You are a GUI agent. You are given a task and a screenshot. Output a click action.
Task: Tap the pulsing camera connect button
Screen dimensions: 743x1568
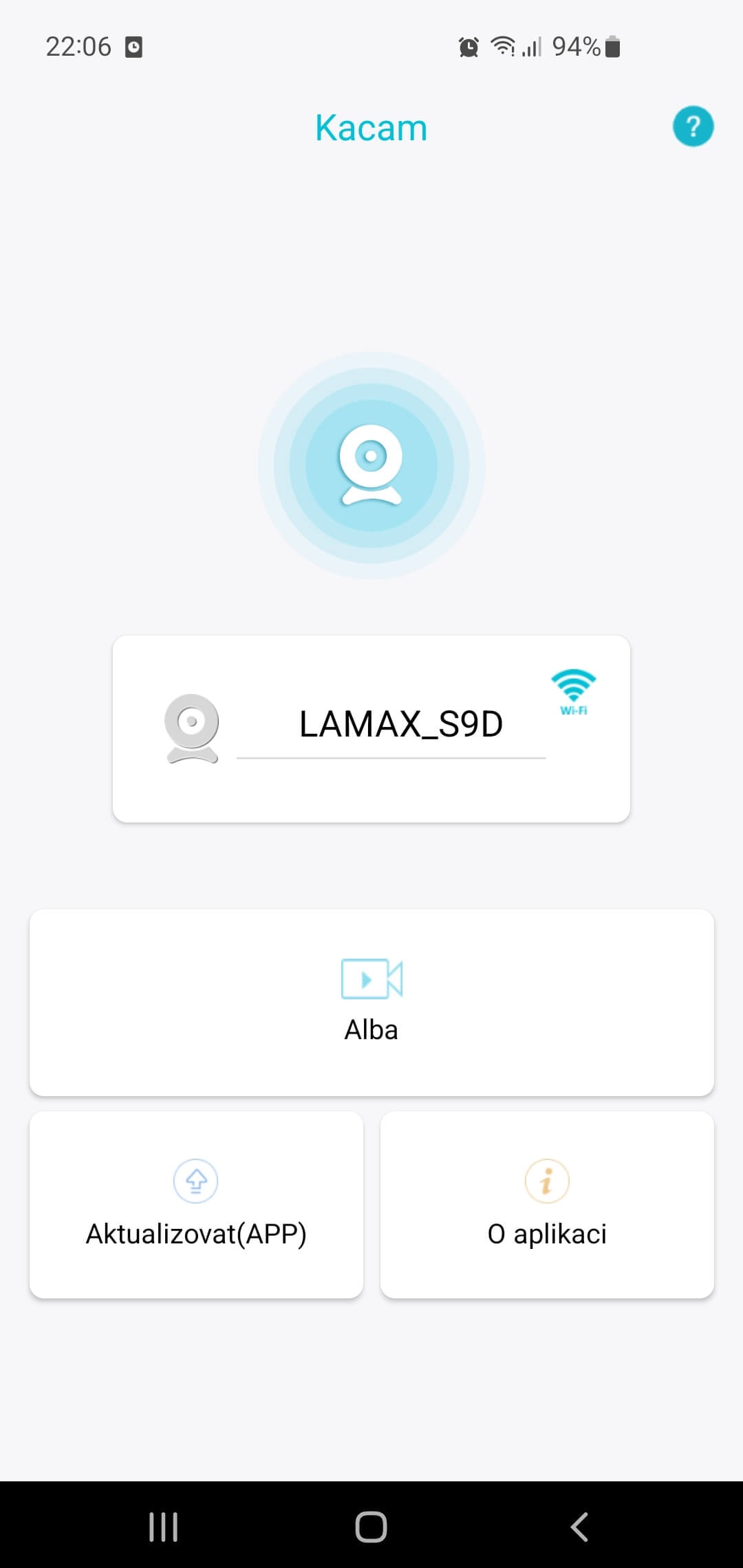371,466
